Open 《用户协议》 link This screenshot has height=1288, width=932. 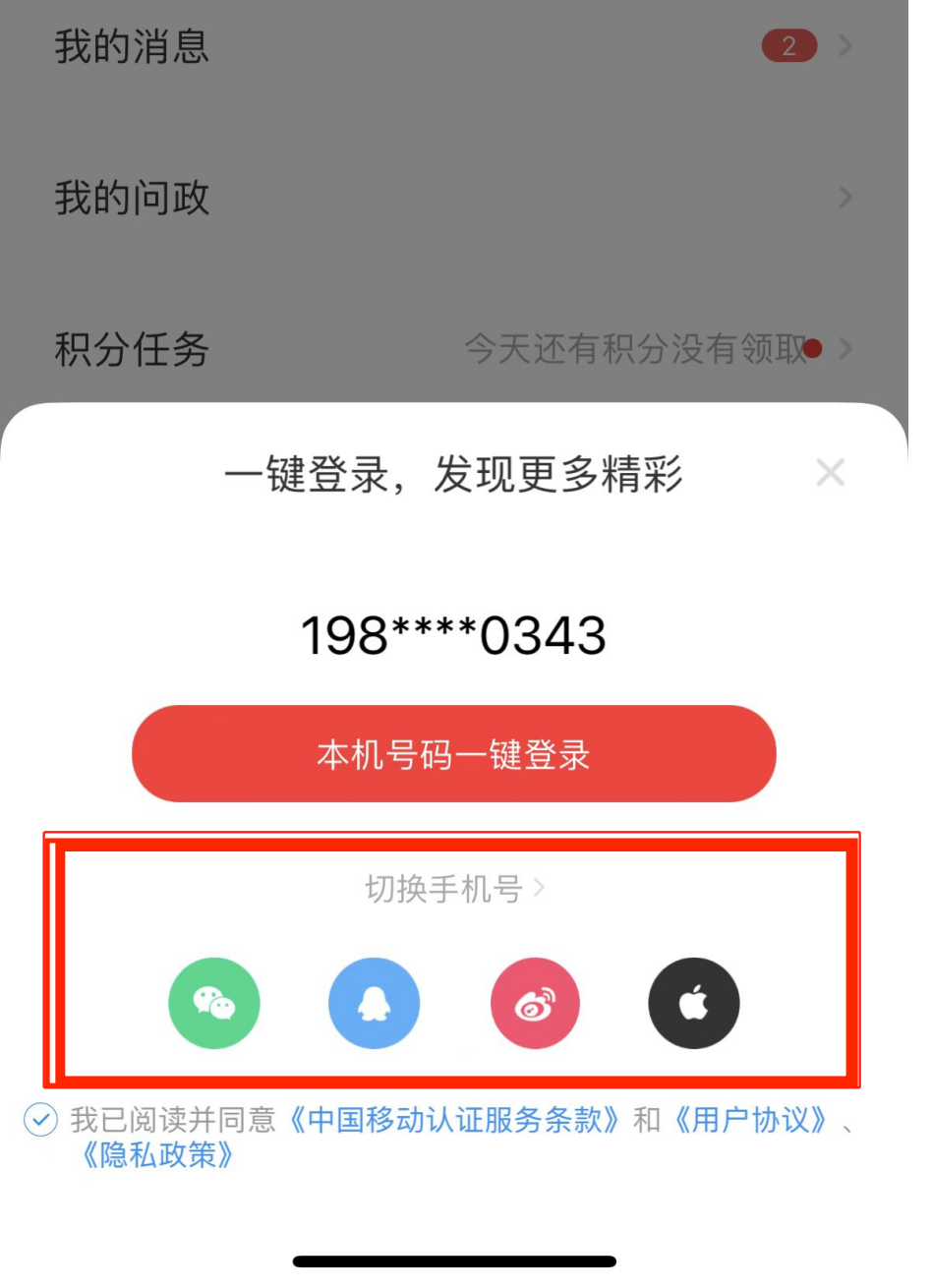tap(750, 1120)
